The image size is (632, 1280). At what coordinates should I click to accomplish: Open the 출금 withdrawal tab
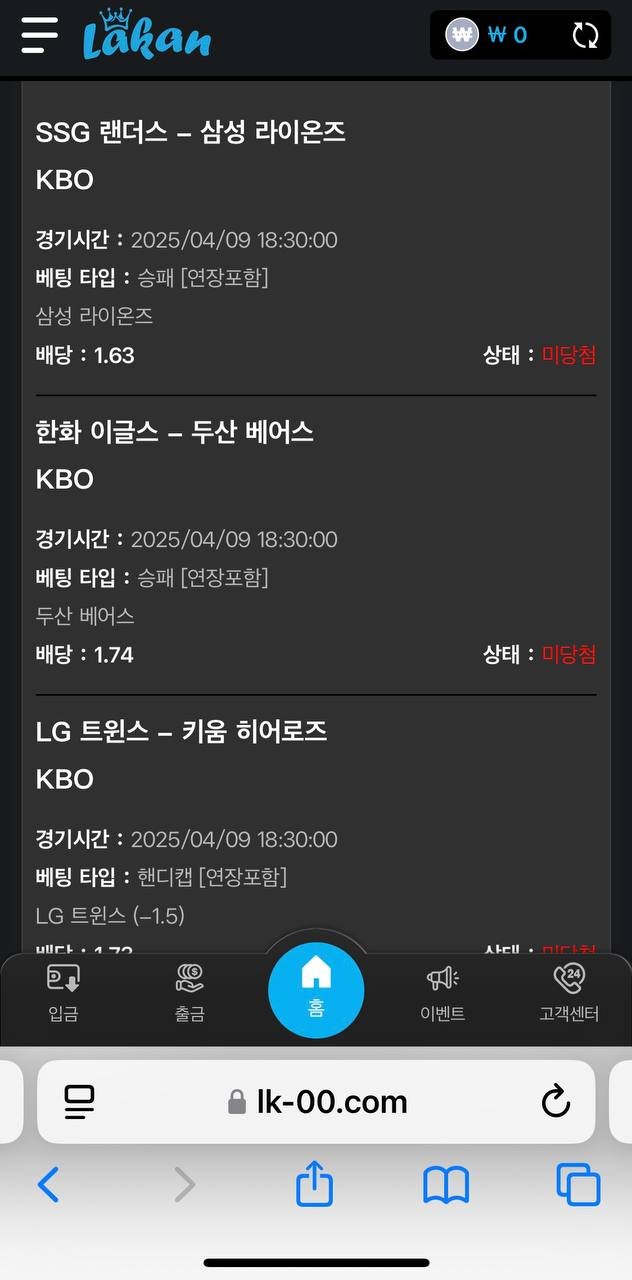click(189, 992)
